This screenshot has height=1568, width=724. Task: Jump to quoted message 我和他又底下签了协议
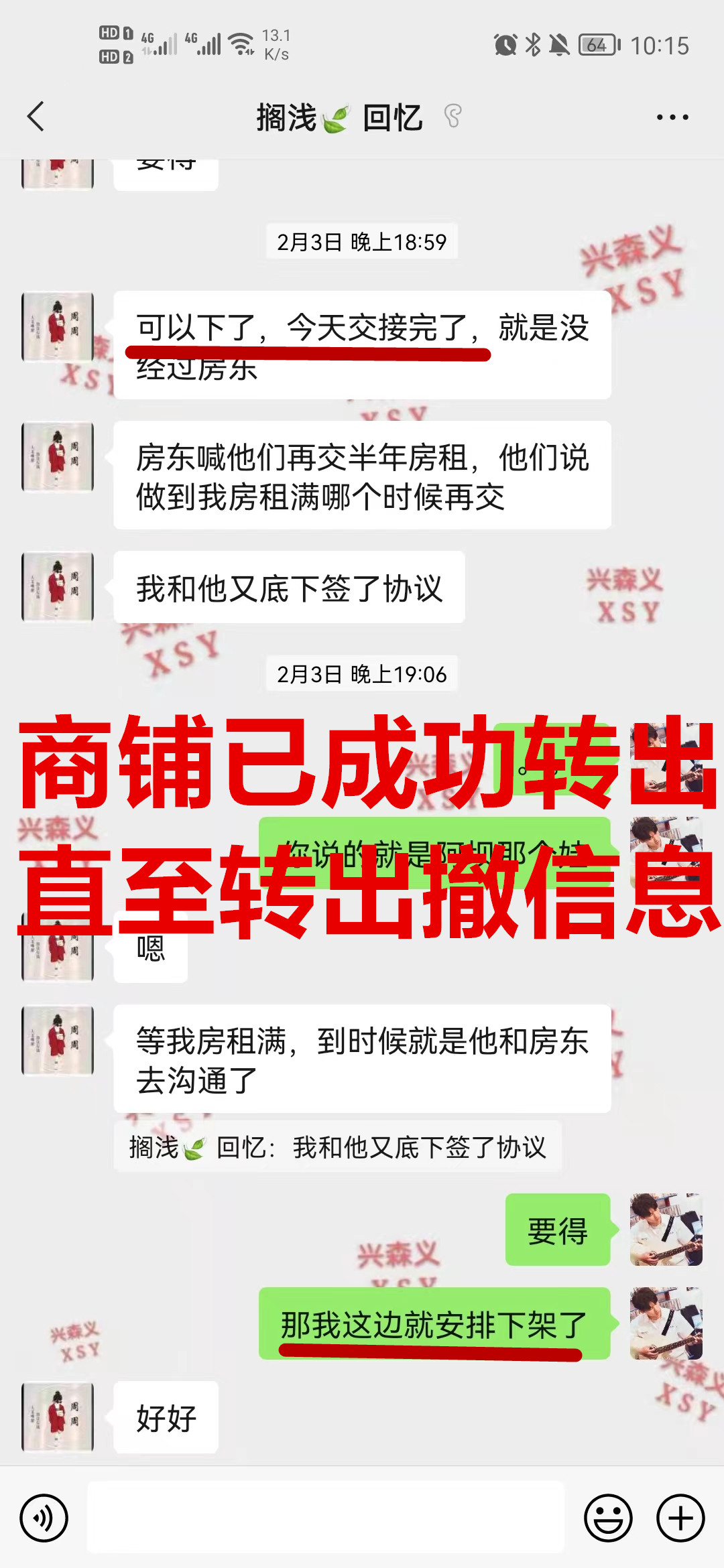point(337,1147)
